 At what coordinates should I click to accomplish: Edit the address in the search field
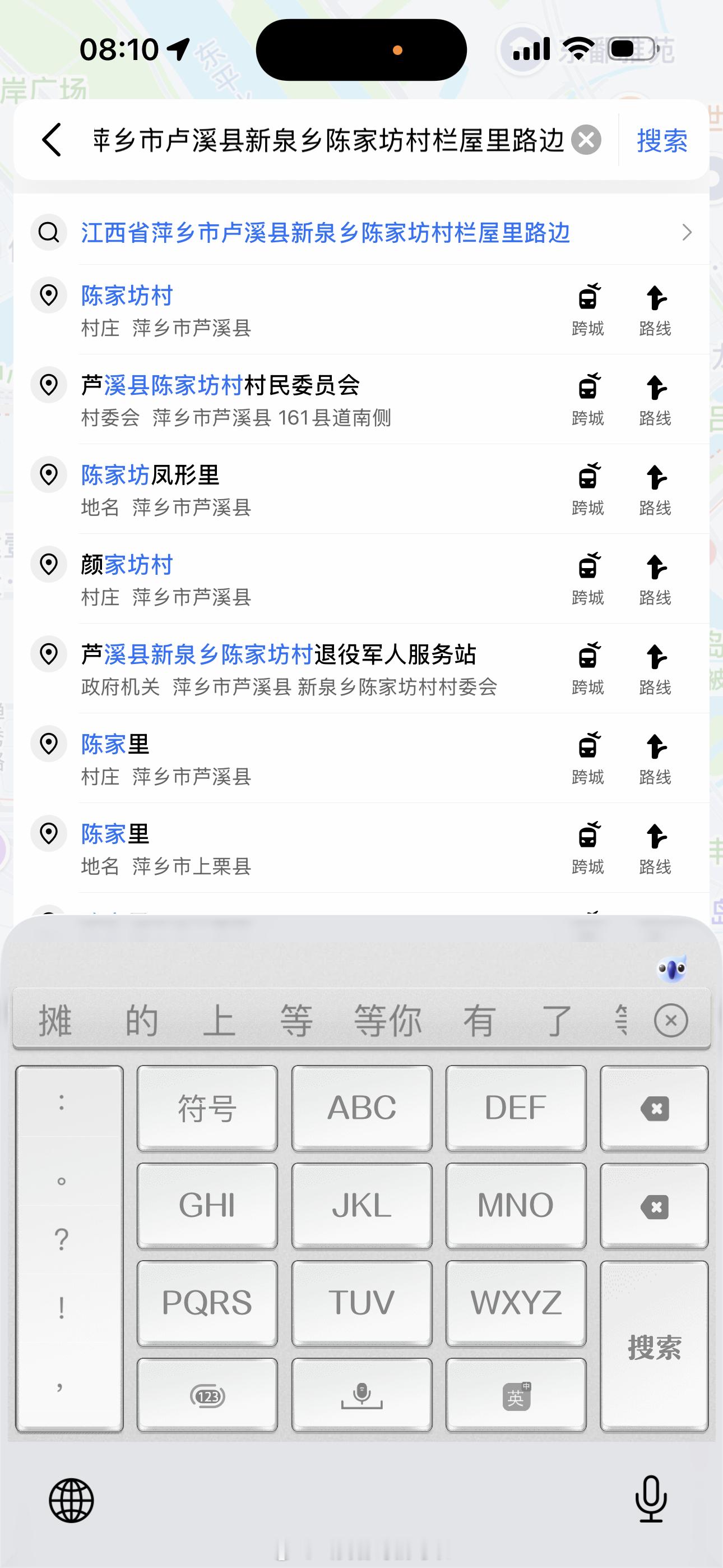328,140
